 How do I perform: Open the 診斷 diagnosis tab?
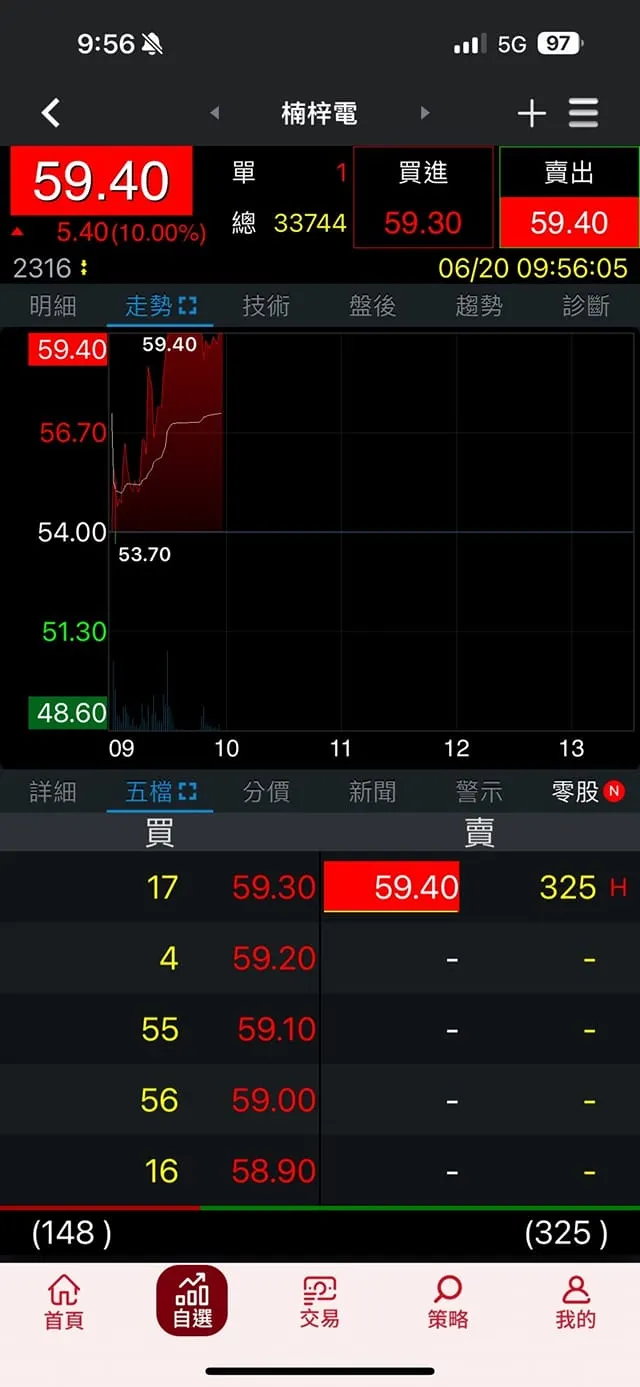point(585,306)
